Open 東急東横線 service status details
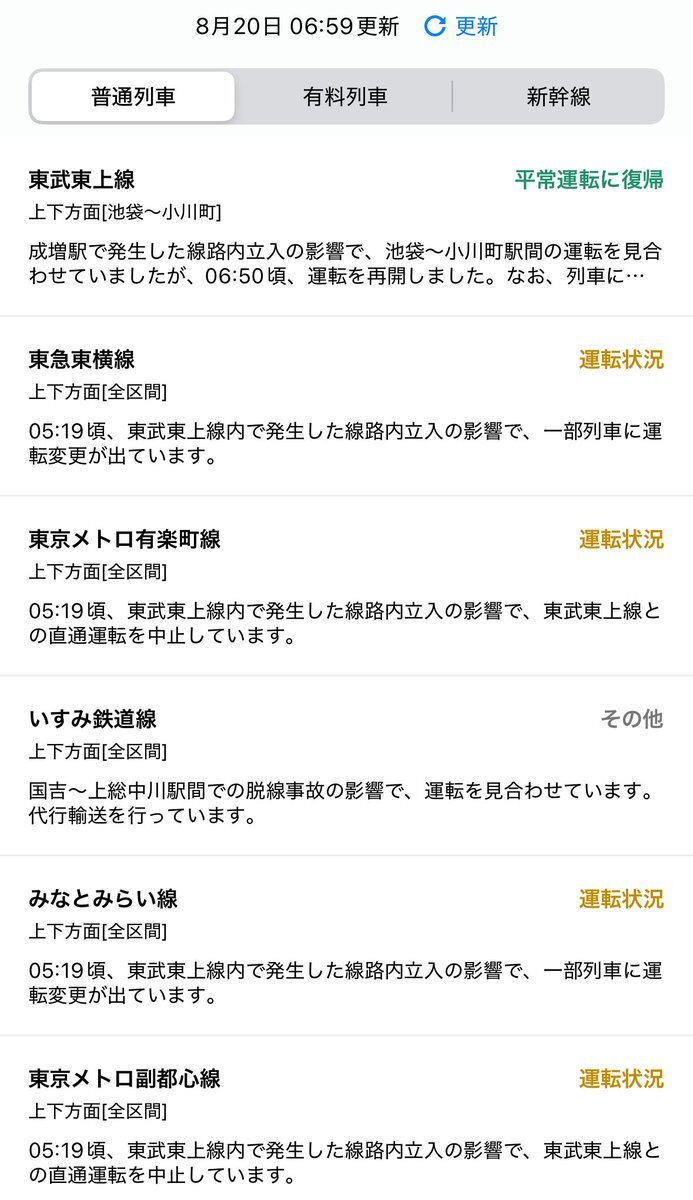The width and height of the screenshot is (693, 1200). 346,407
